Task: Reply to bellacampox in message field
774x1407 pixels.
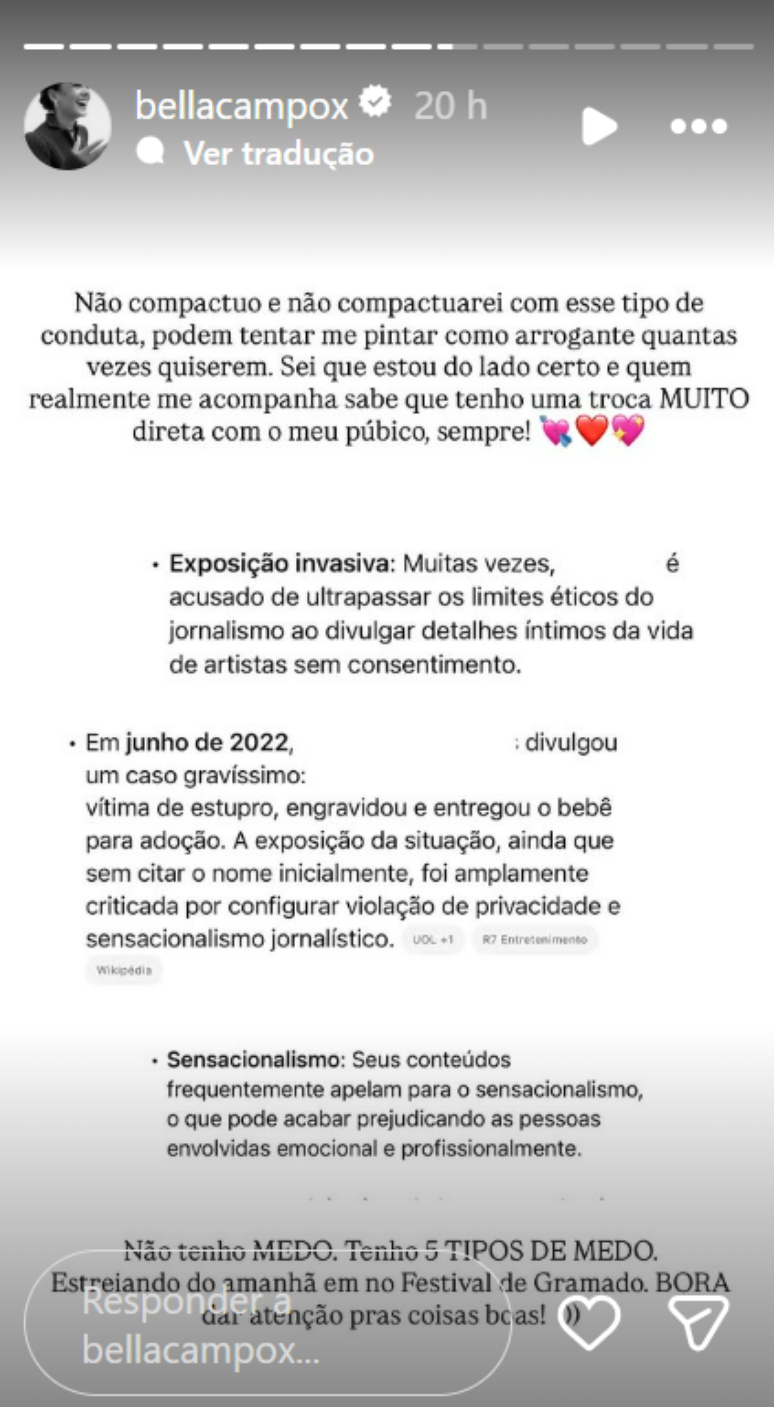Action: tap(265, 1324)
